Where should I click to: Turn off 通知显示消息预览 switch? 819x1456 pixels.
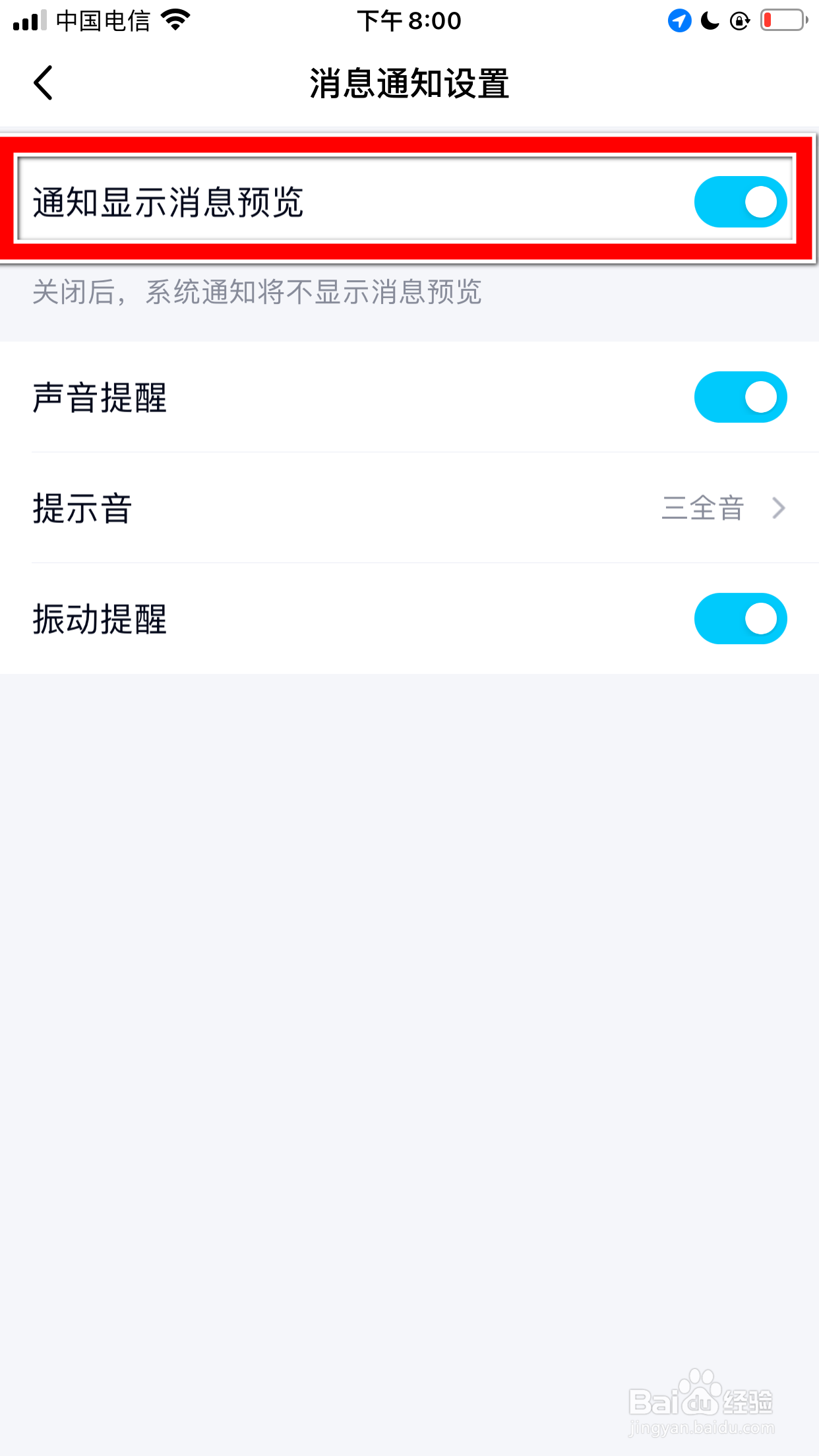pos(741,202)
